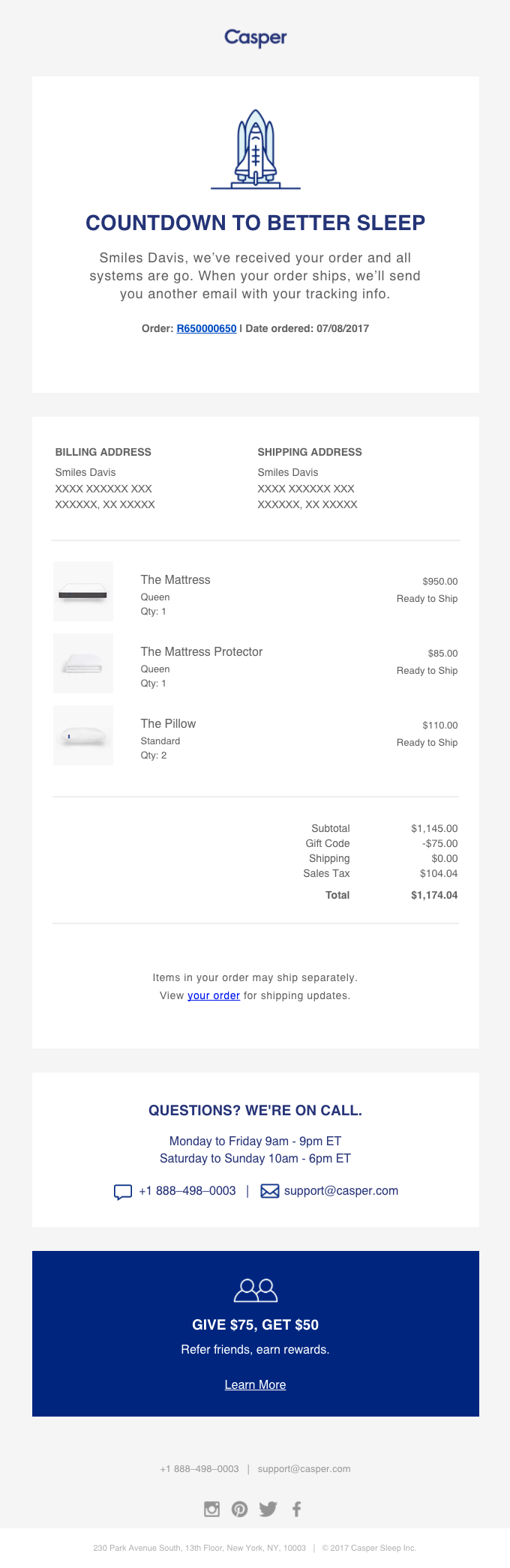Dial the footer phone number

click(x=199, y=1469)
